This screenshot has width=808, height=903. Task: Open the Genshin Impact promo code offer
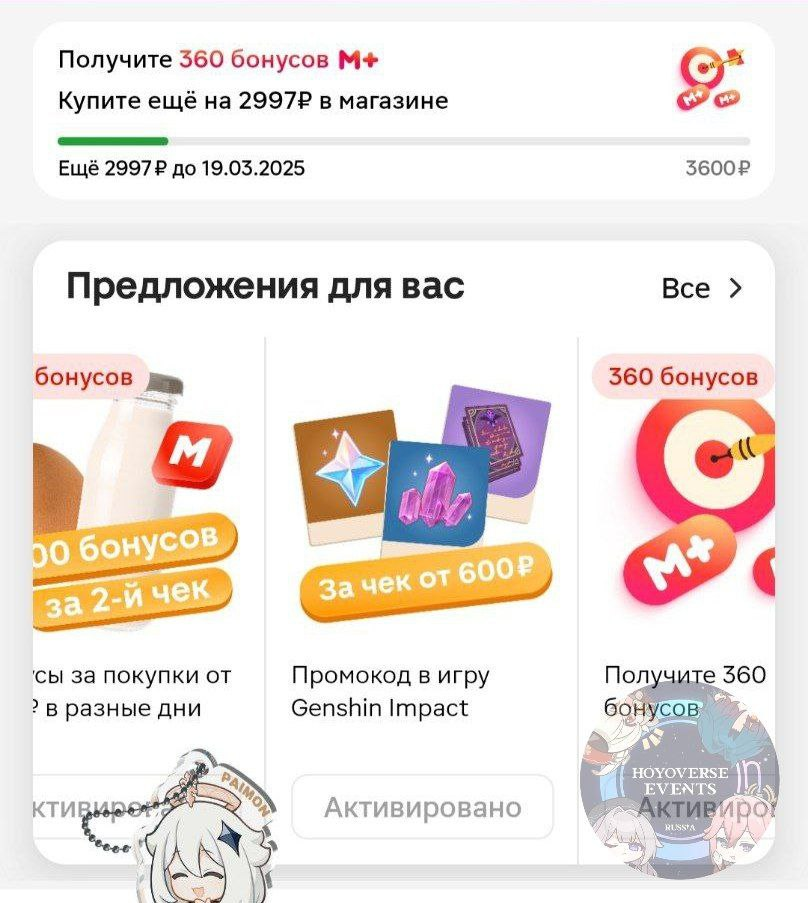coord(421,520)
